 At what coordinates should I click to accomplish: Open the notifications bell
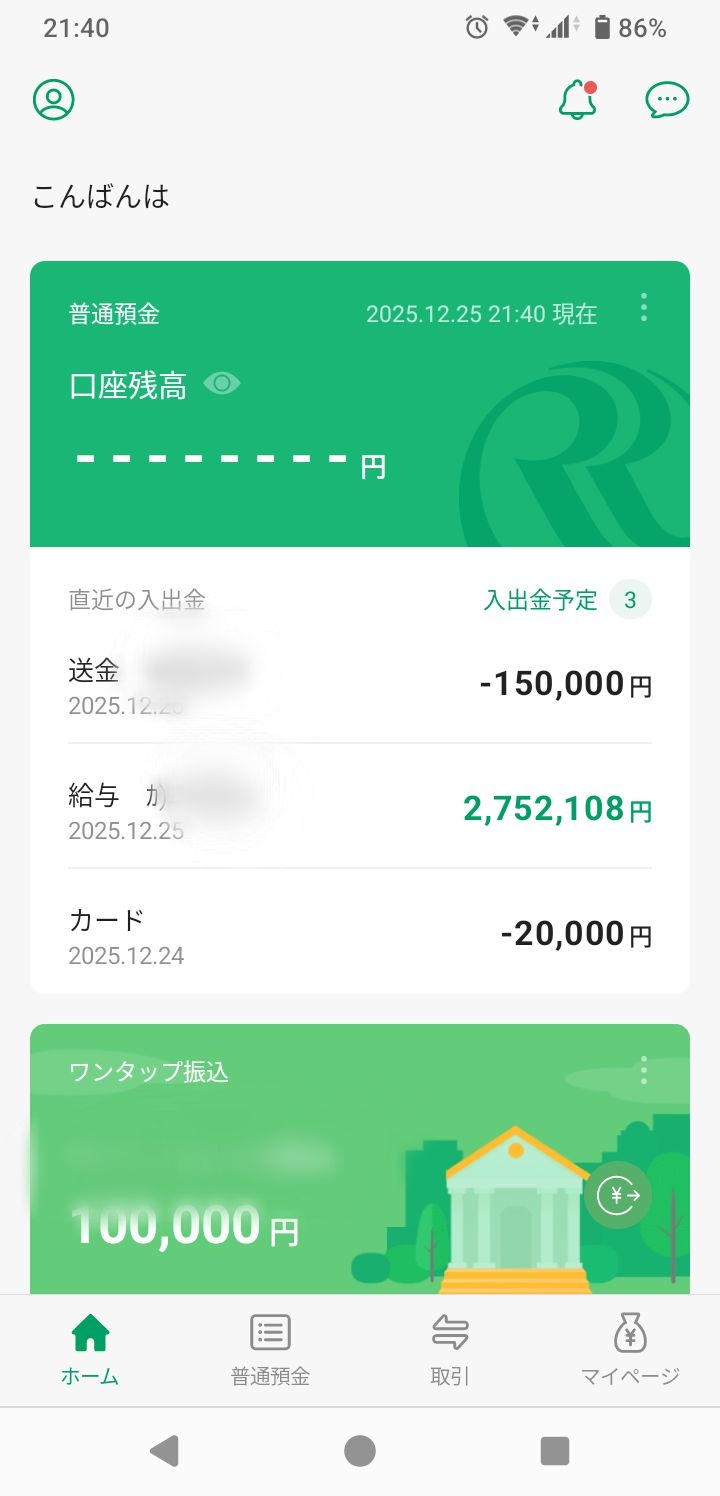[x=577, y=100]
